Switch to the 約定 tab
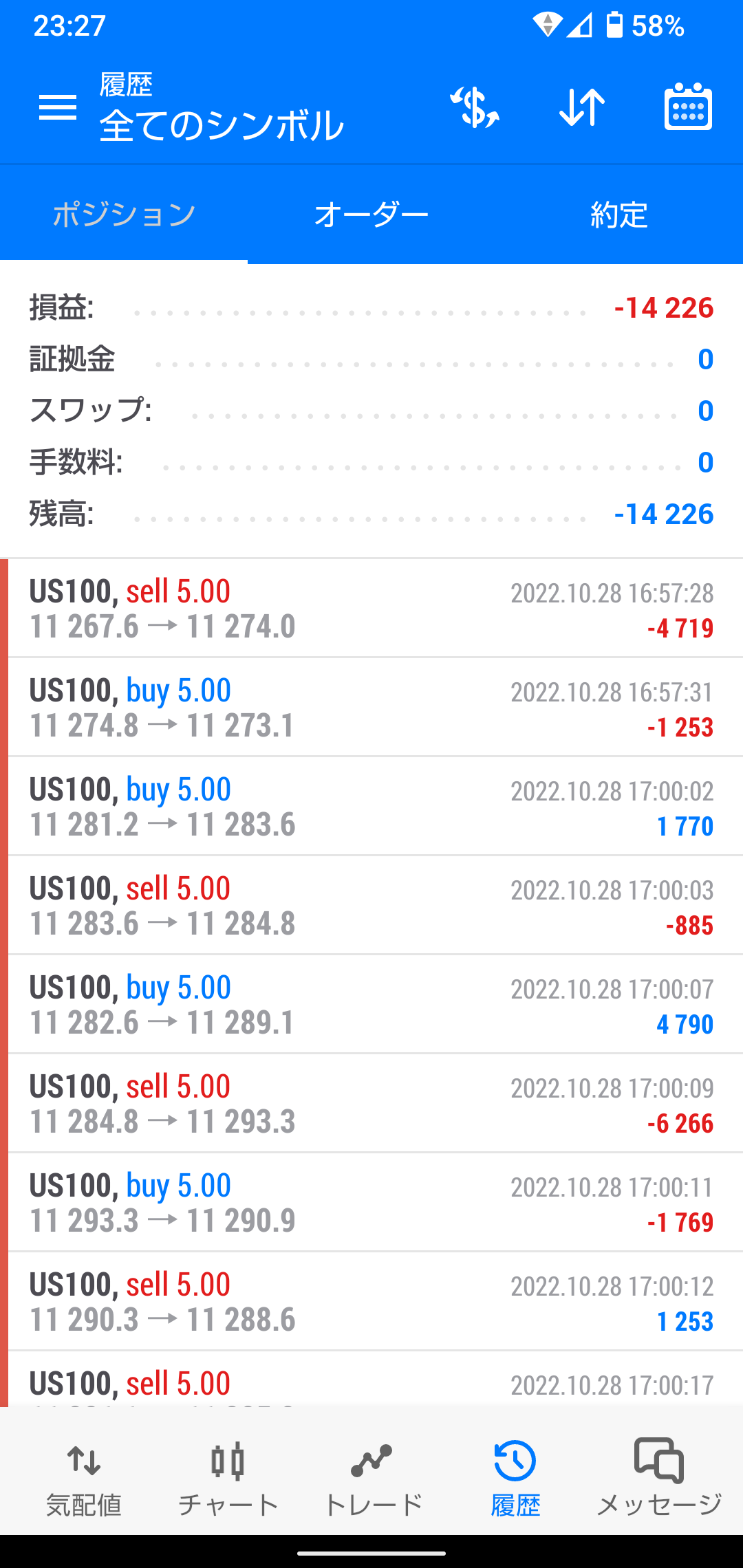The image size is (743, 1568). [x=619, y=215]
